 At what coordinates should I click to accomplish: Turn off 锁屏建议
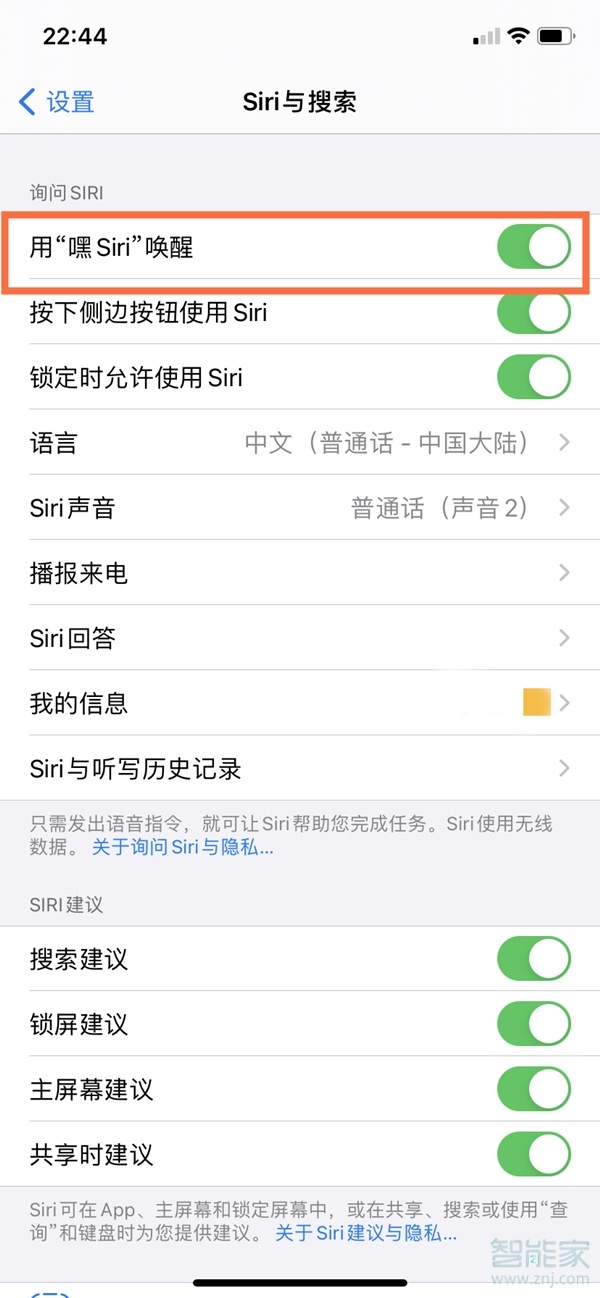tap(533, 1025)
